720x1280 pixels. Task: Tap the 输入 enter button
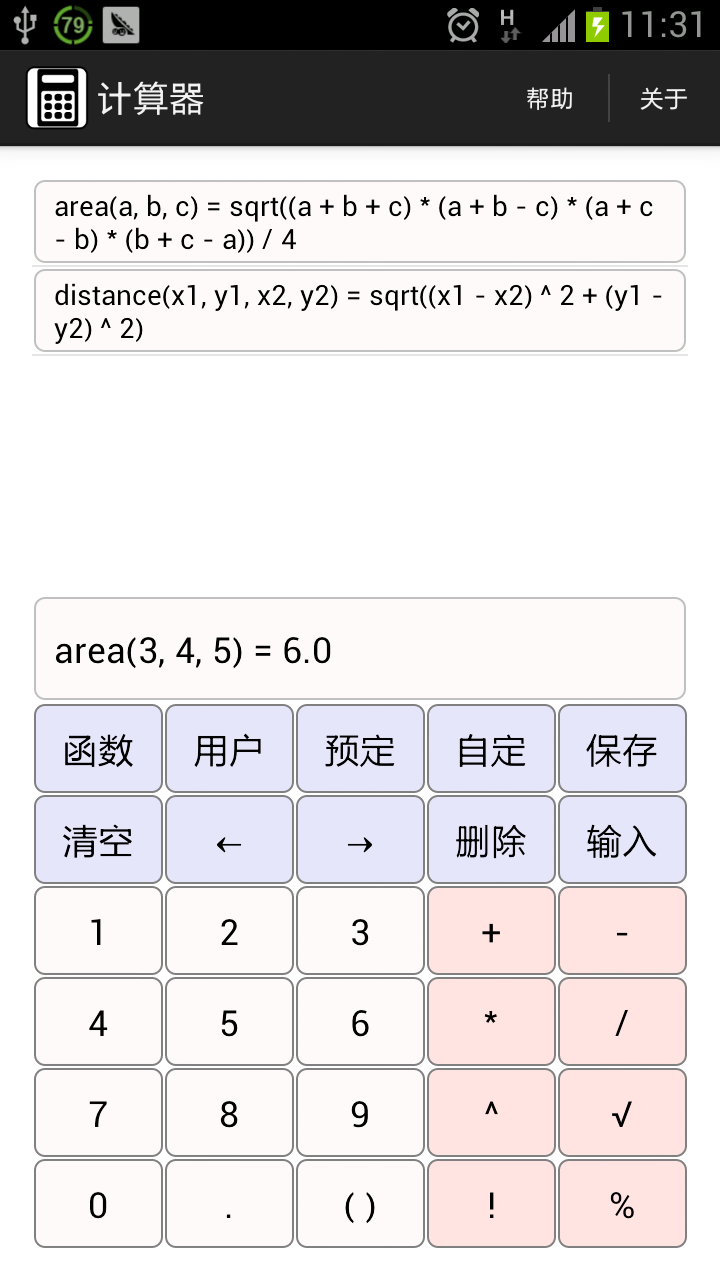[622, 840]
